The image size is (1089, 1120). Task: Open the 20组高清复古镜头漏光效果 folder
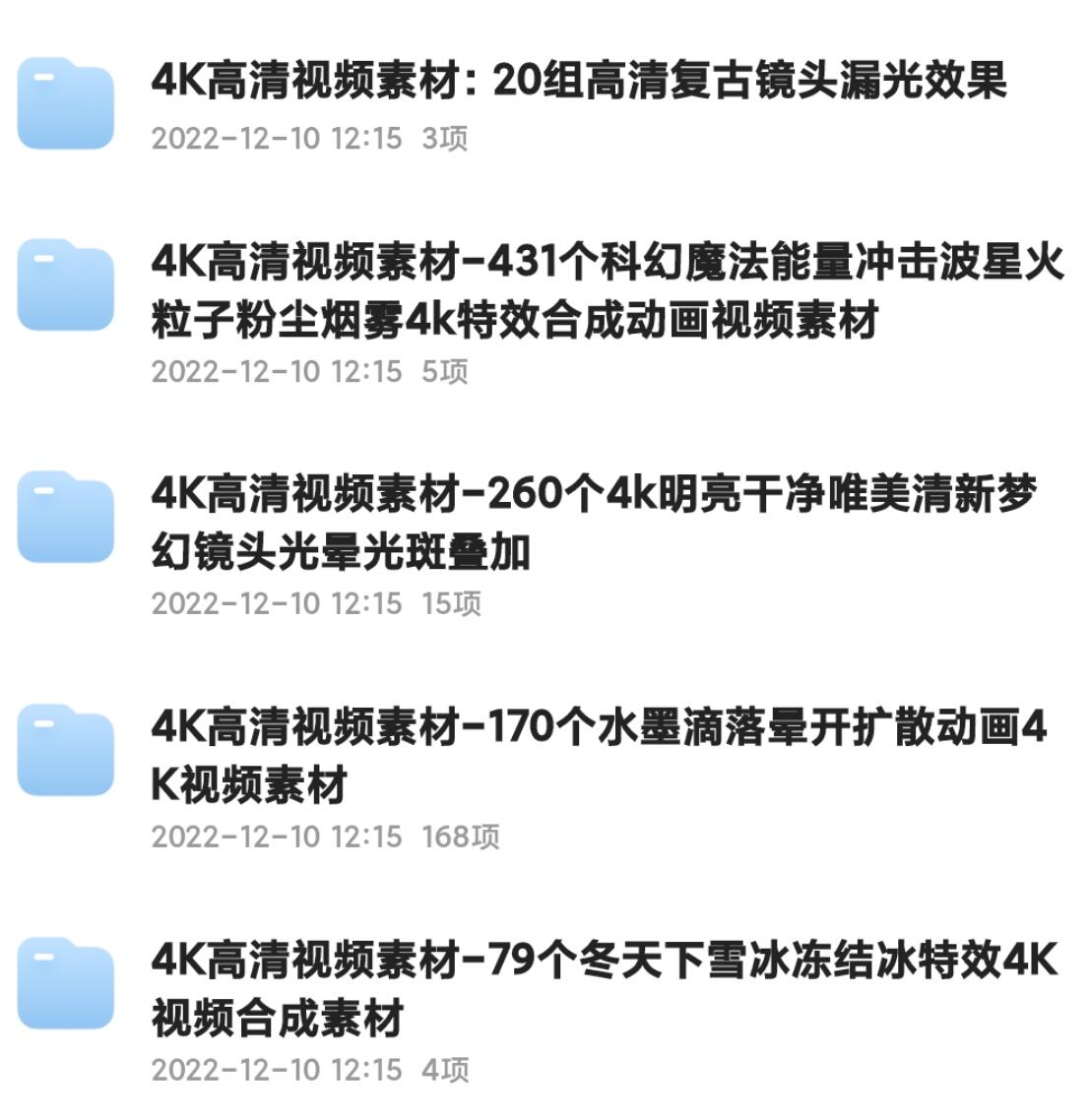click(x=579, y=82)
